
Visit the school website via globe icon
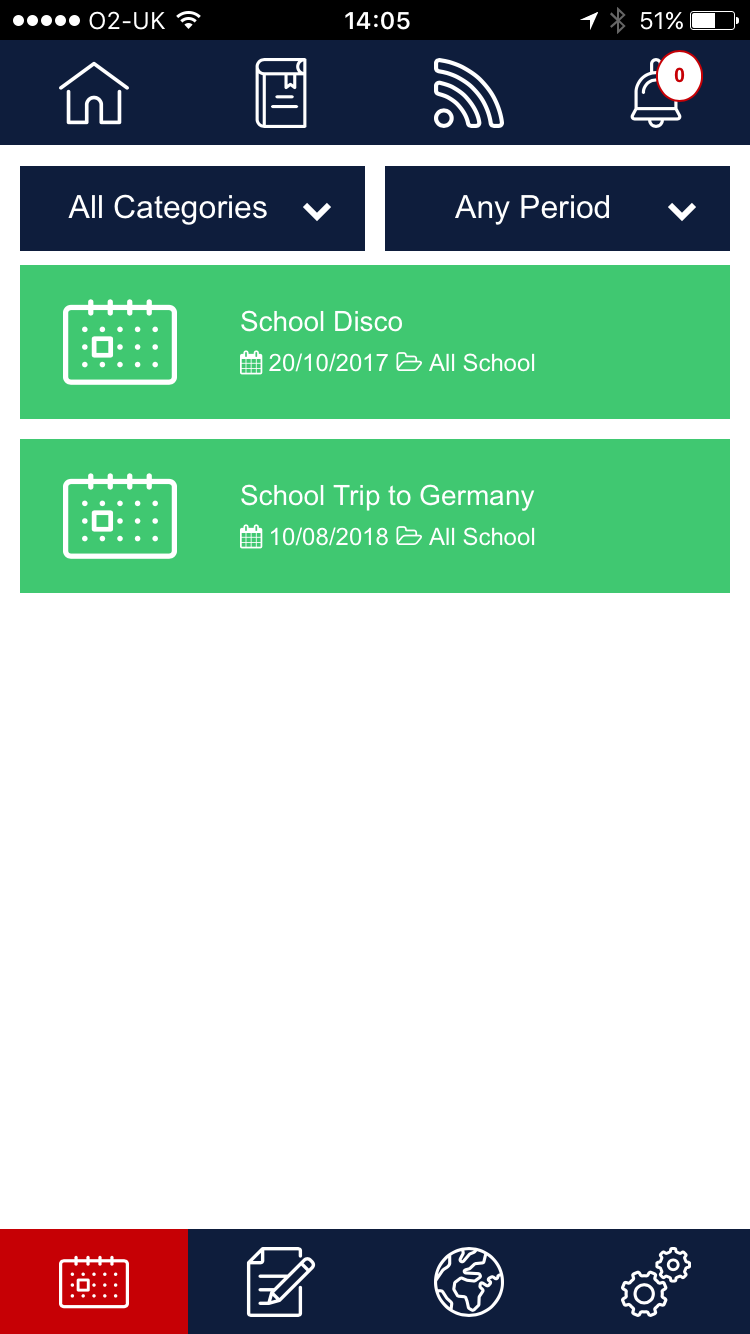(x=468, y=1281)
